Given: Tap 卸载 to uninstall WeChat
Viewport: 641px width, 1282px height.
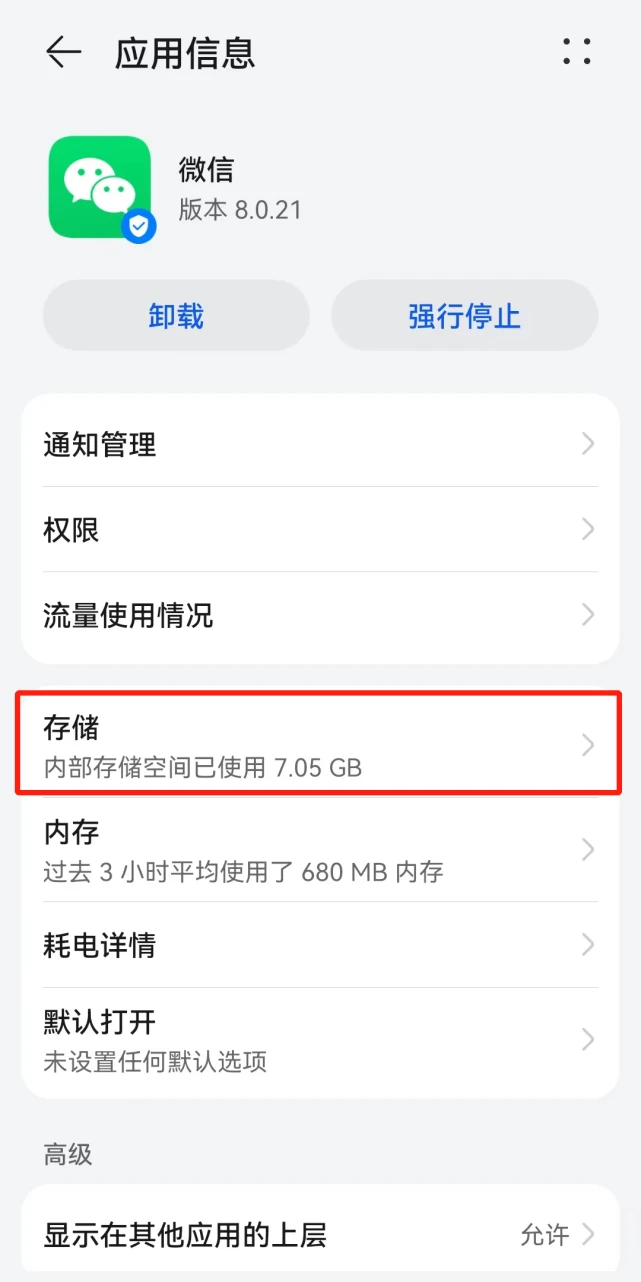Looking at the screenshot, I should click(176, 316).
